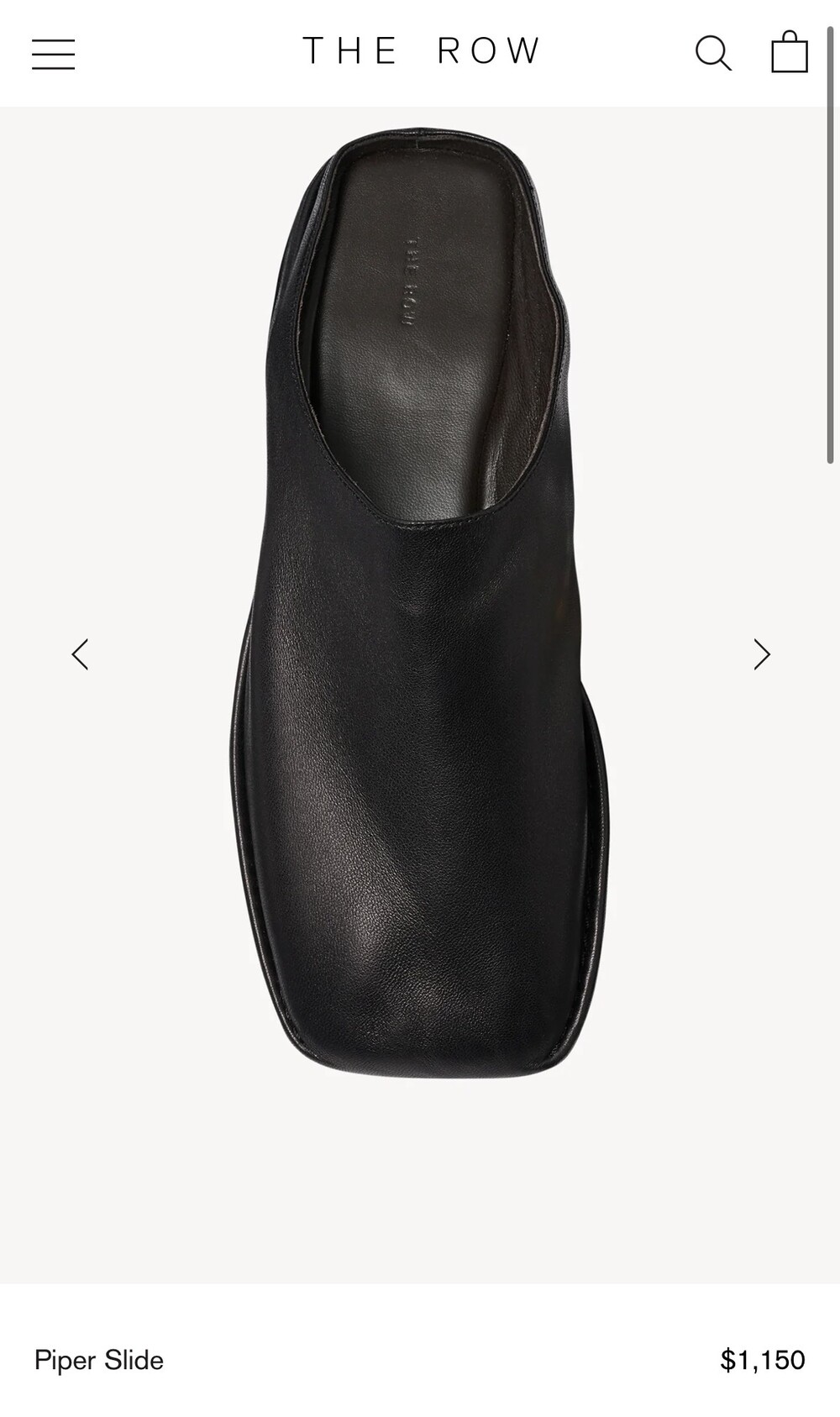Screen dimensions: 840x1417
Task: Show the previous product image
Action: [x=80, y=654]
